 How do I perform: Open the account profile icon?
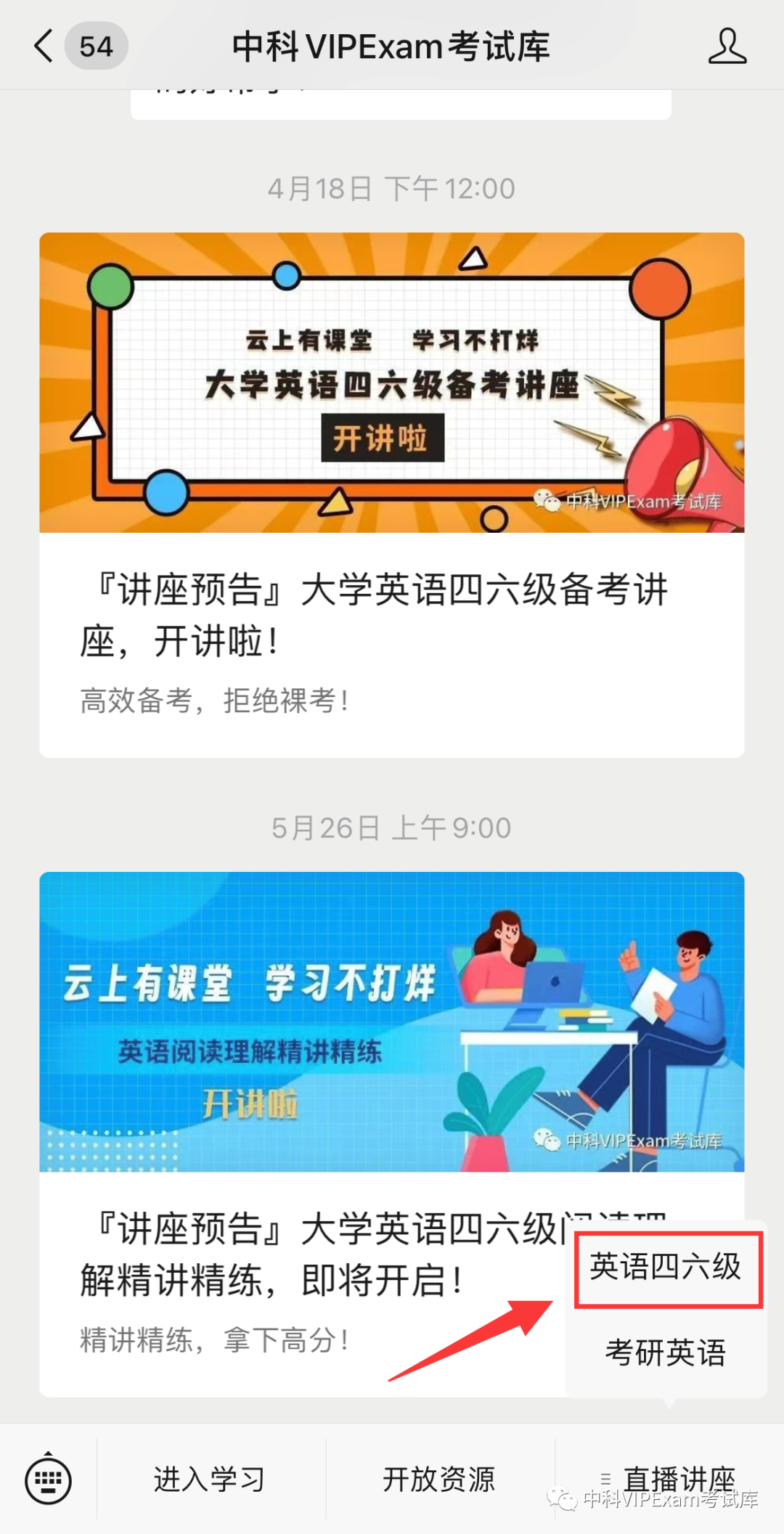pos(727,46)
